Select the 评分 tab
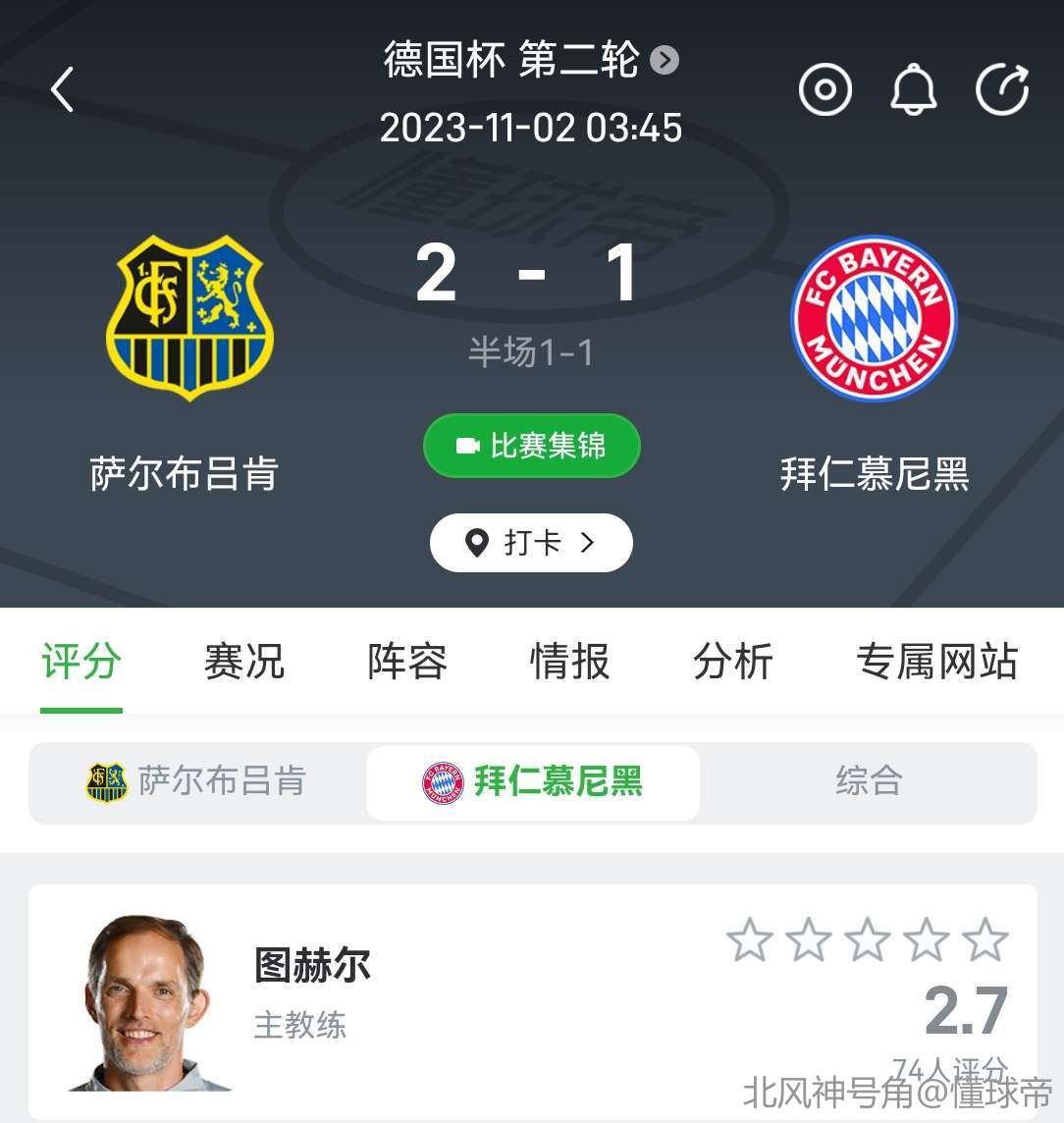This screenshot has height=1123, width=1064. 81,662
